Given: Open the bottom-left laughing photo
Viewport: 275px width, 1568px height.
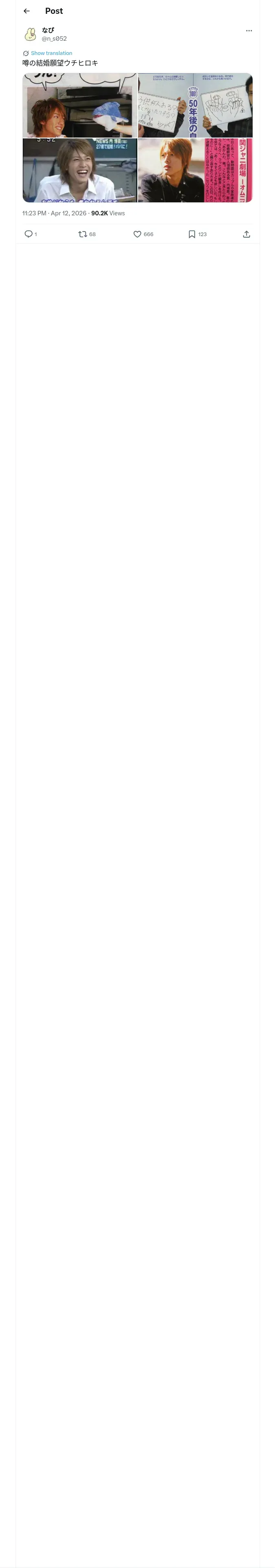Looking at the screenshot, I should (x=80, y=171).
